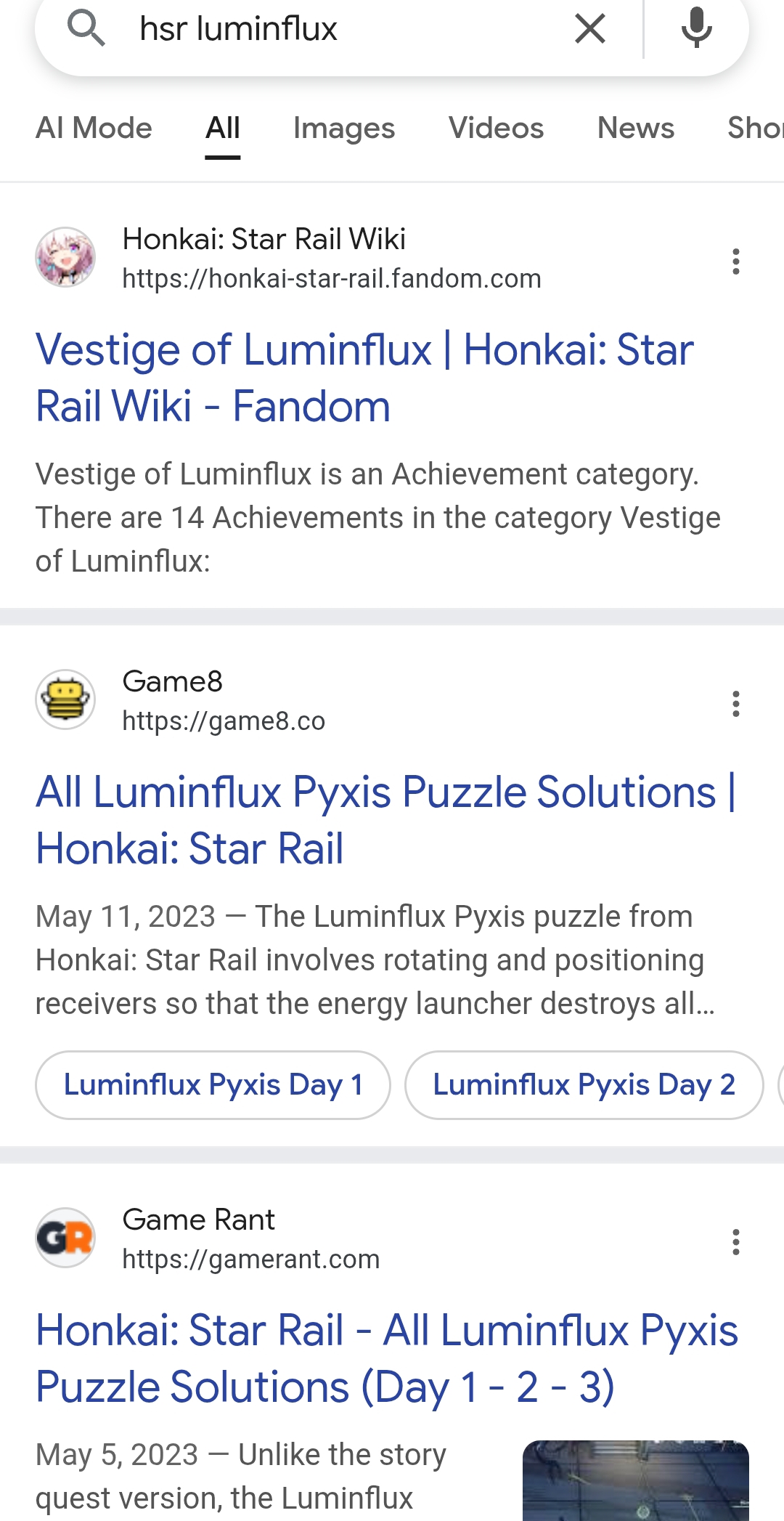This screenshot has height=1521, width=784.
Task: Jump to Luminflux Pyxis Day 2
Action: pyautogui.click(x=584, y=1085)
